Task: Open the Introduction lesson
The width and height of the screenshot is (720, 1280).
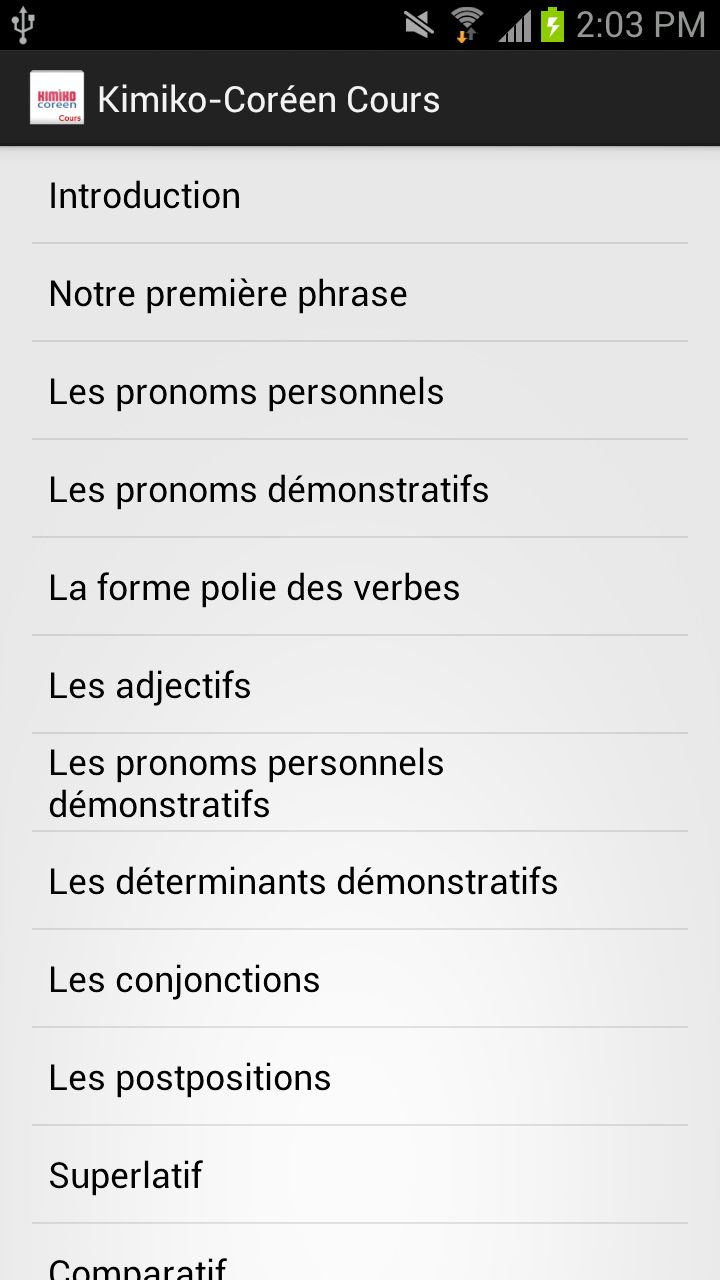Action: click(x=360, y=196)
